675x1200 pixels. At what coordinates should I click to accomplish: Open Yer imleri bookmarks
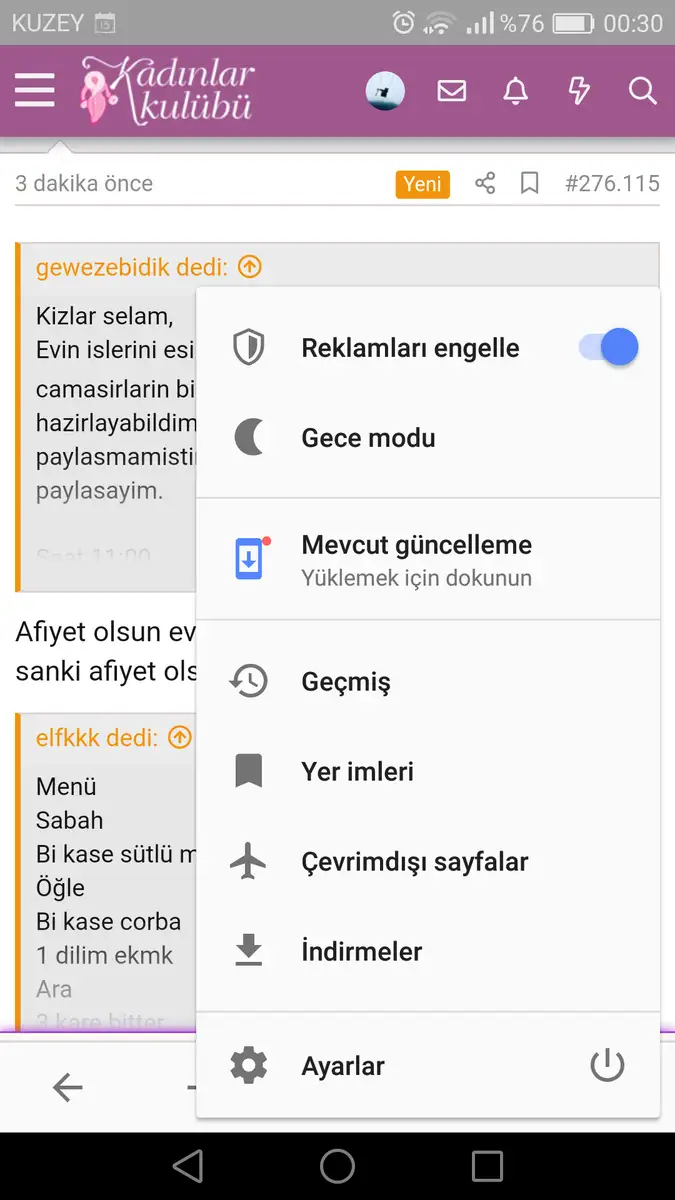click(x=428, y=772)
